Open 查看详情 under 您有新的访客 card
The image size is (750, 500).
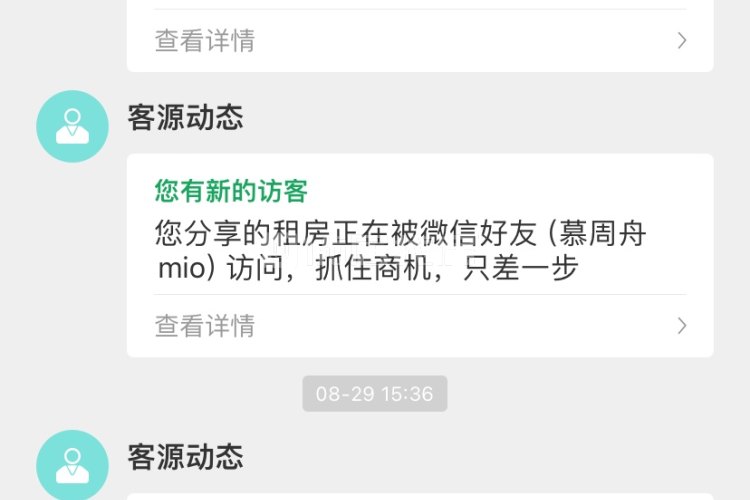pos(420,326)
